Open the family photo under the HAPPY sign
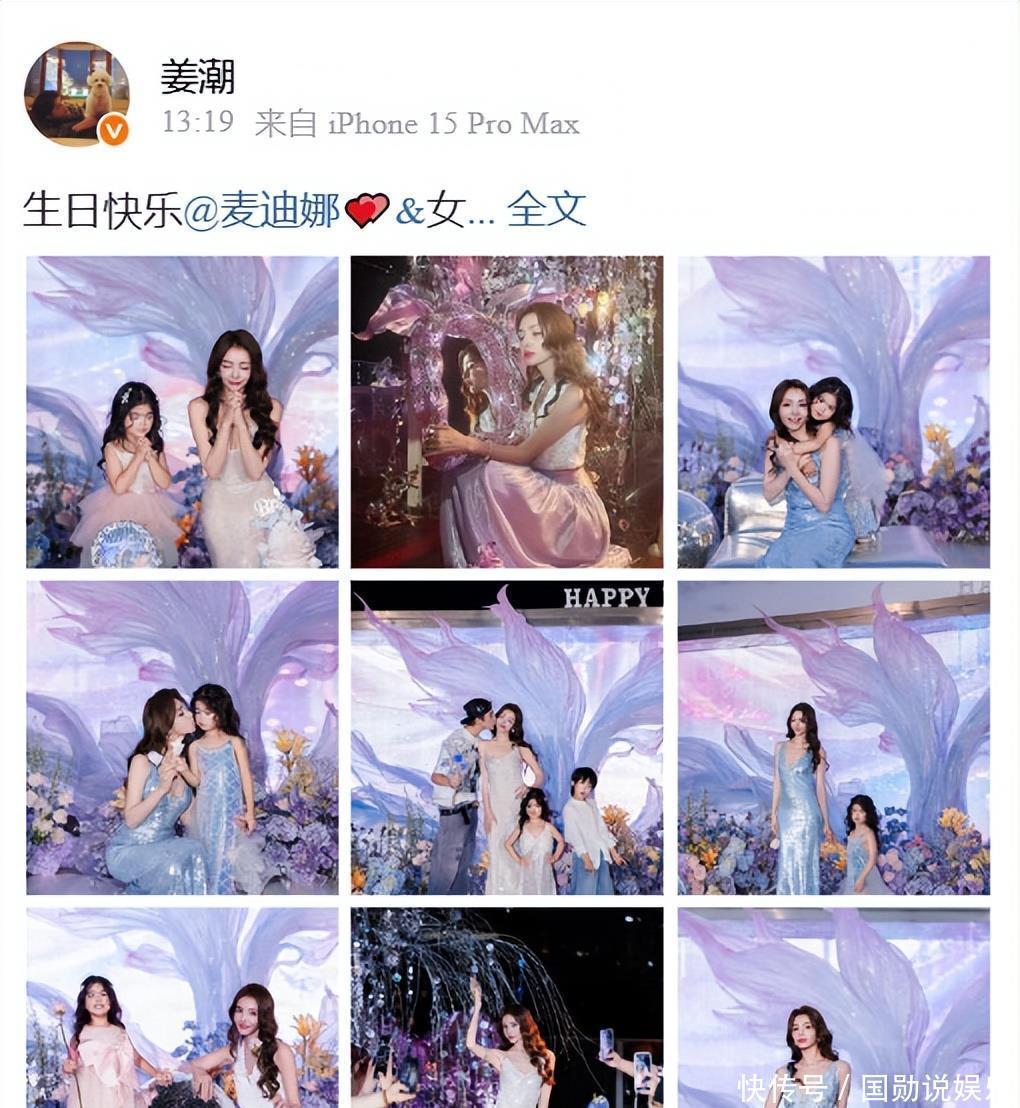1020x1108 pixels. pos(506,738)
